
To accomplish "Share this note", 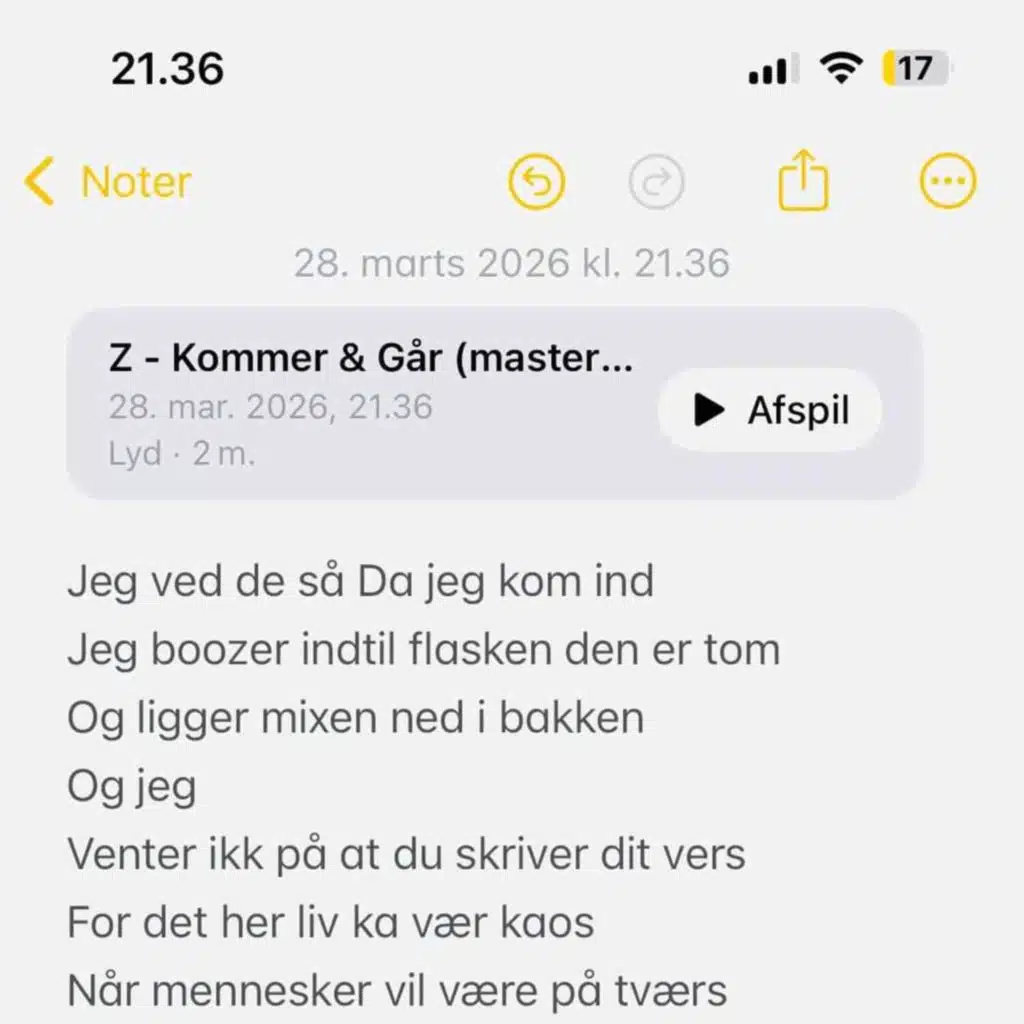I will click(803, 183).
